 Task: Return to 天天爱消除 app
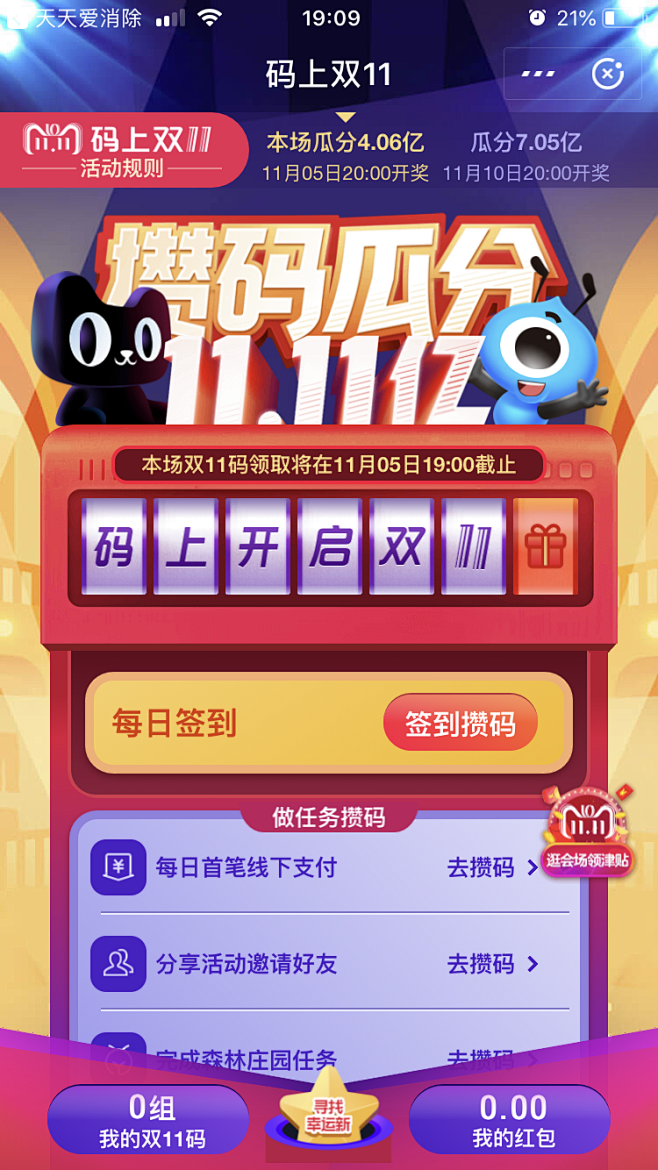tap(78, 18)
